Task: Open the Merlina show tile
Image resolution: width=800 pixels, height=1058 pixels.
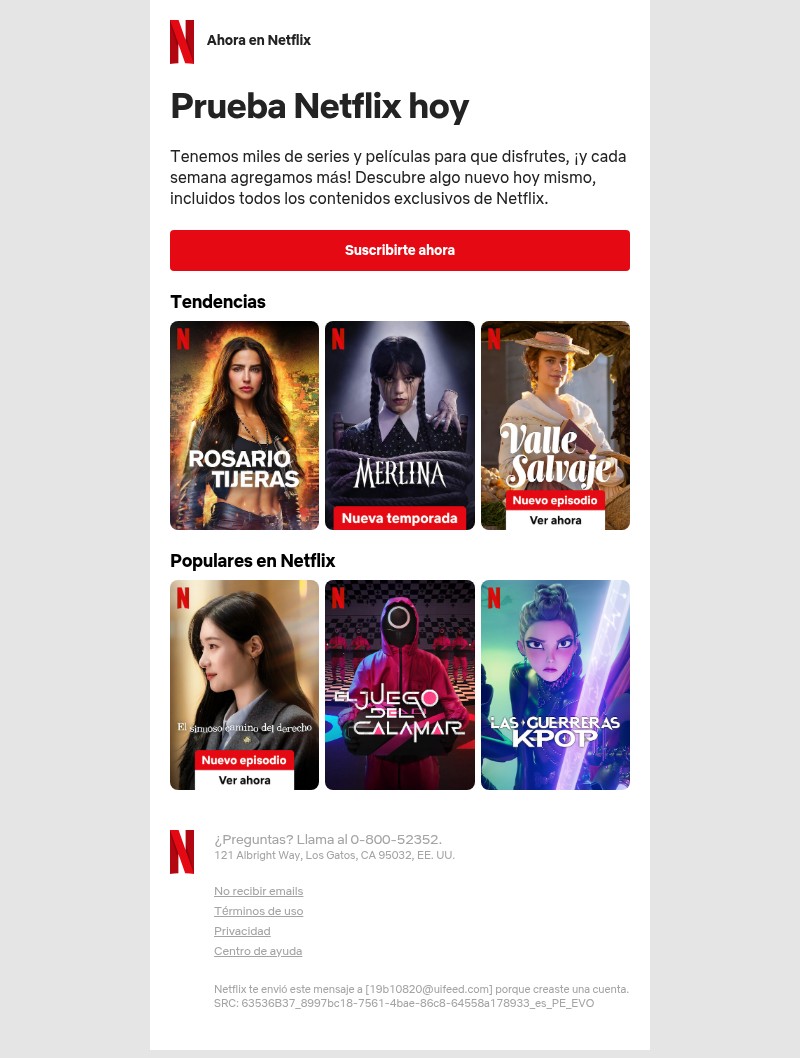Action: [399, 425]
